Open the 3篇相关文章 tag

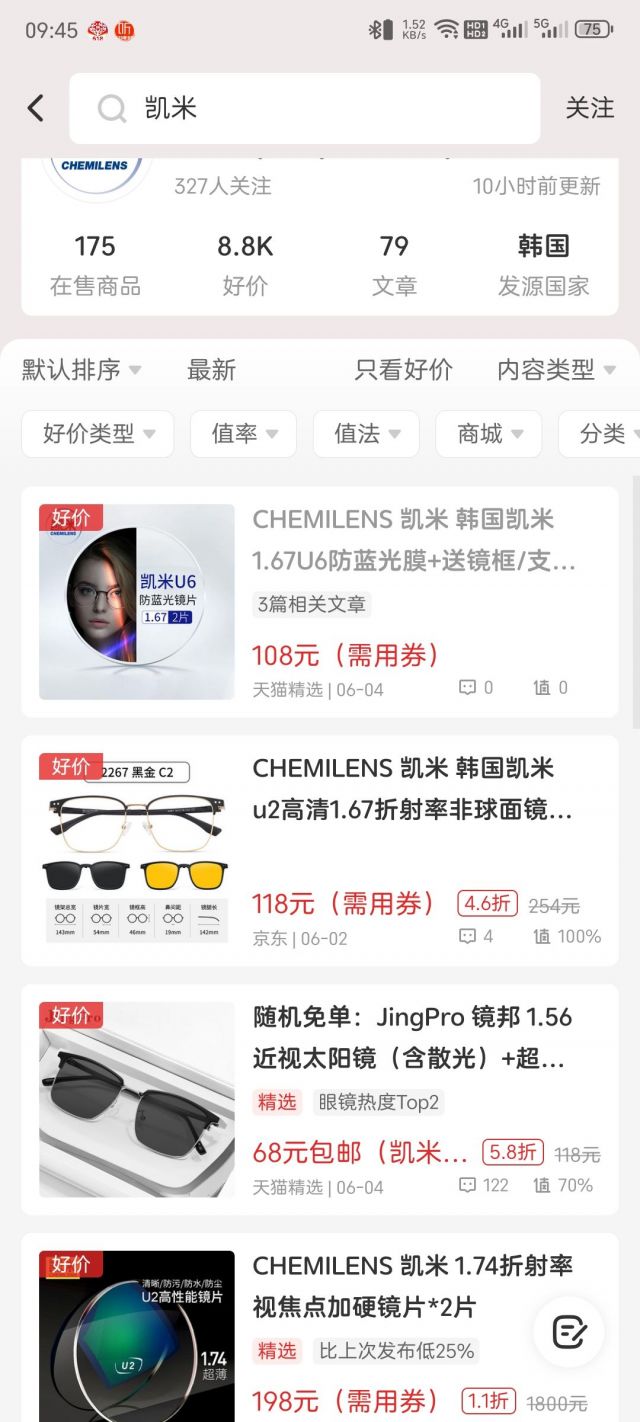[x=312, y=604]
